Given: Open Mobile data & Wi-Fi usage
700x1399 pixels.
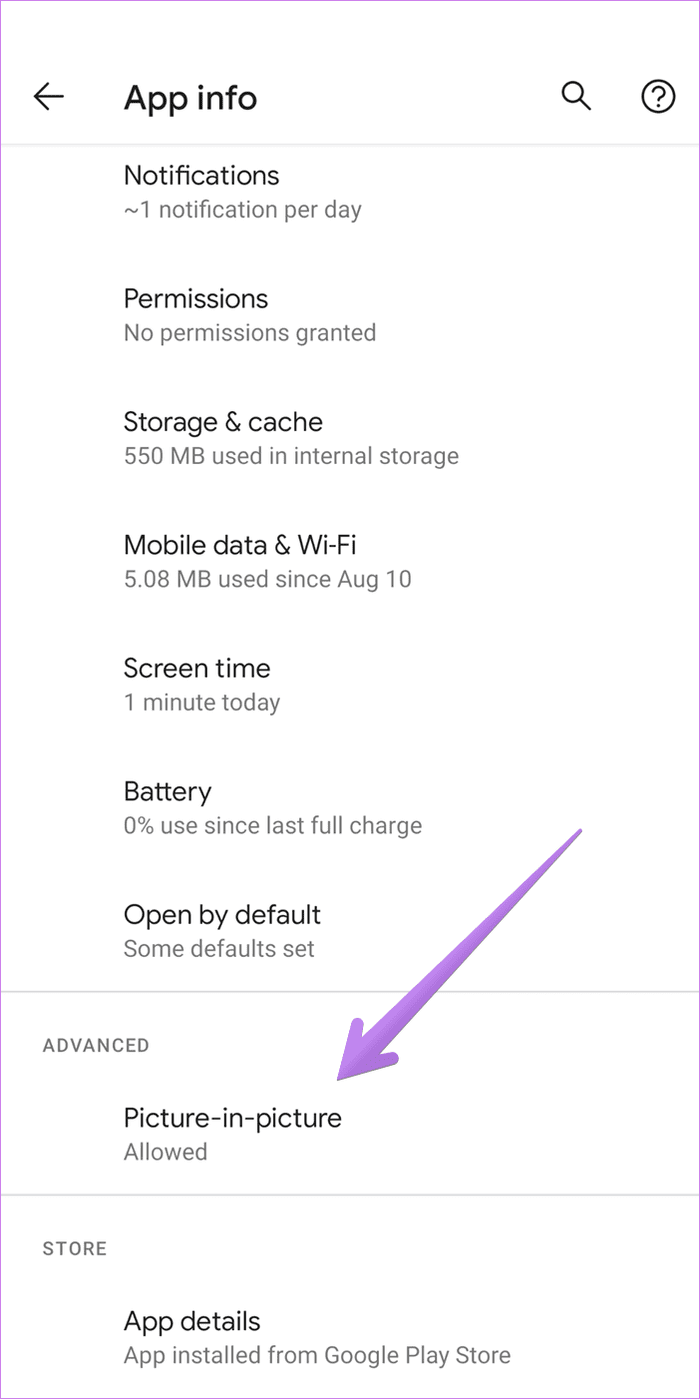Looking at the screenshot, I should pyautogui.click(x=350, y=561).
